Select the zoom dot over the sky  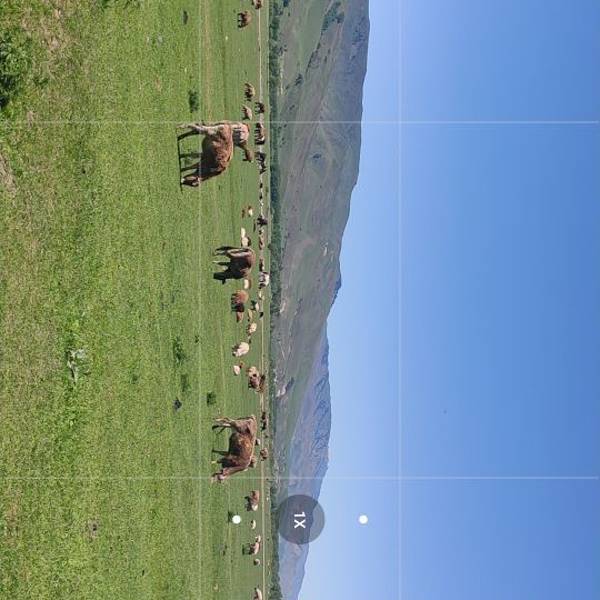pyautogui.click(x=363, y=519)
